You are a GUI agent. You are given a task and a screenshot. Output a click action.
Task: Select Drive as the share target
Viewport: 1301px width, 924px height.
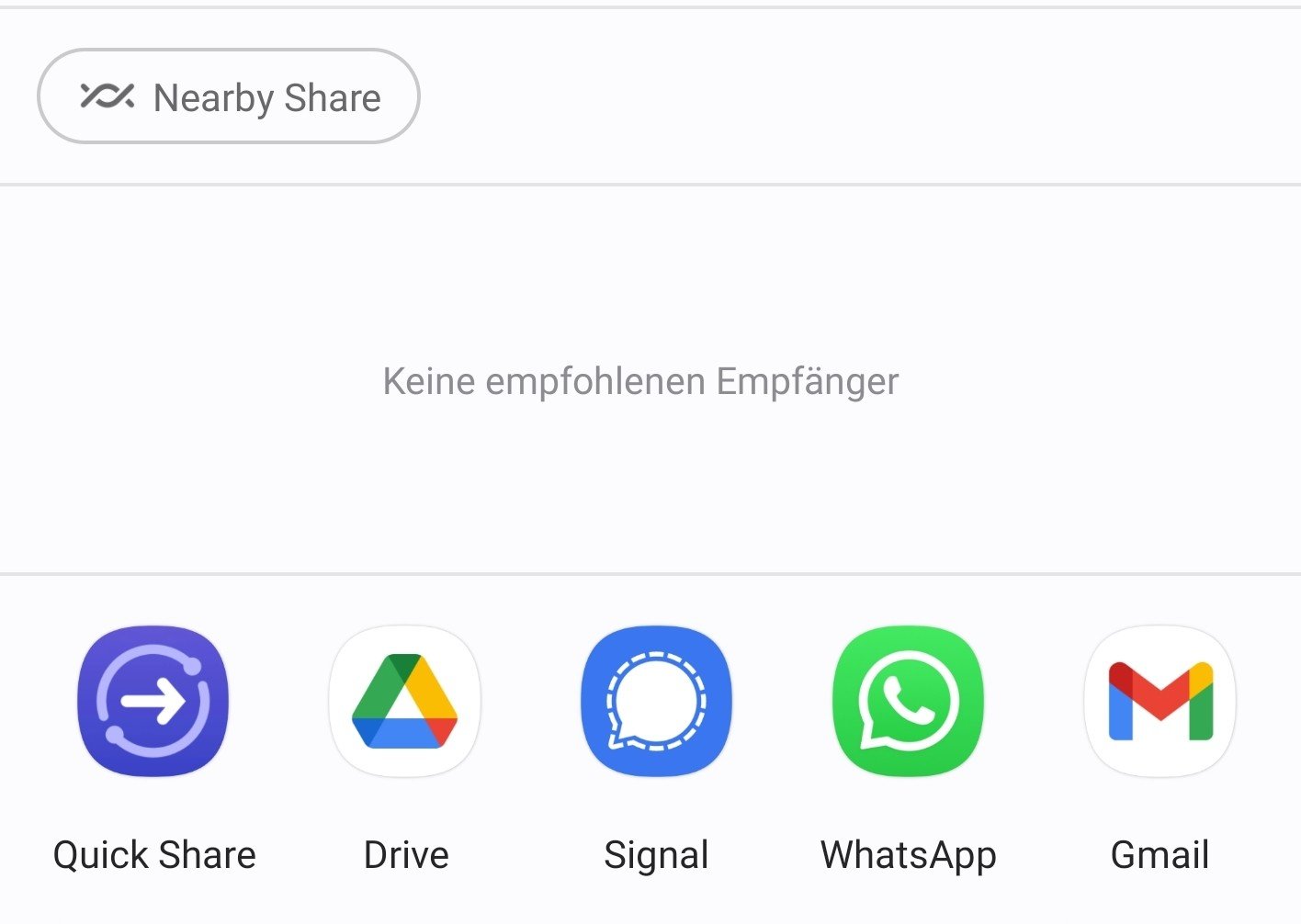coord(405,702)
